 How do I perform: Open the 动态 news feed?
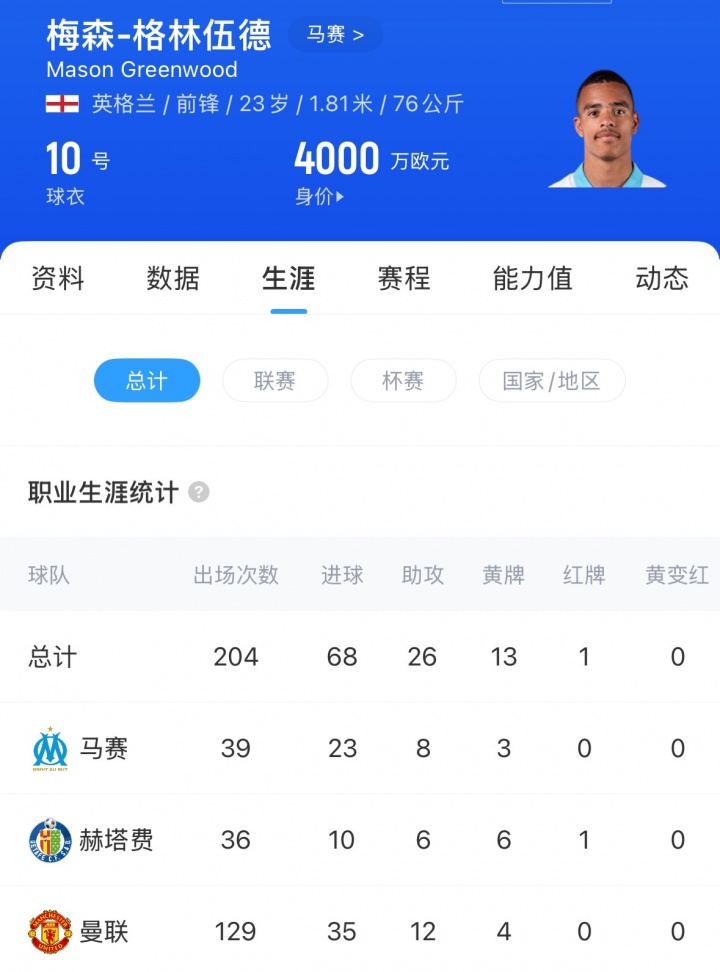(661, 280)
